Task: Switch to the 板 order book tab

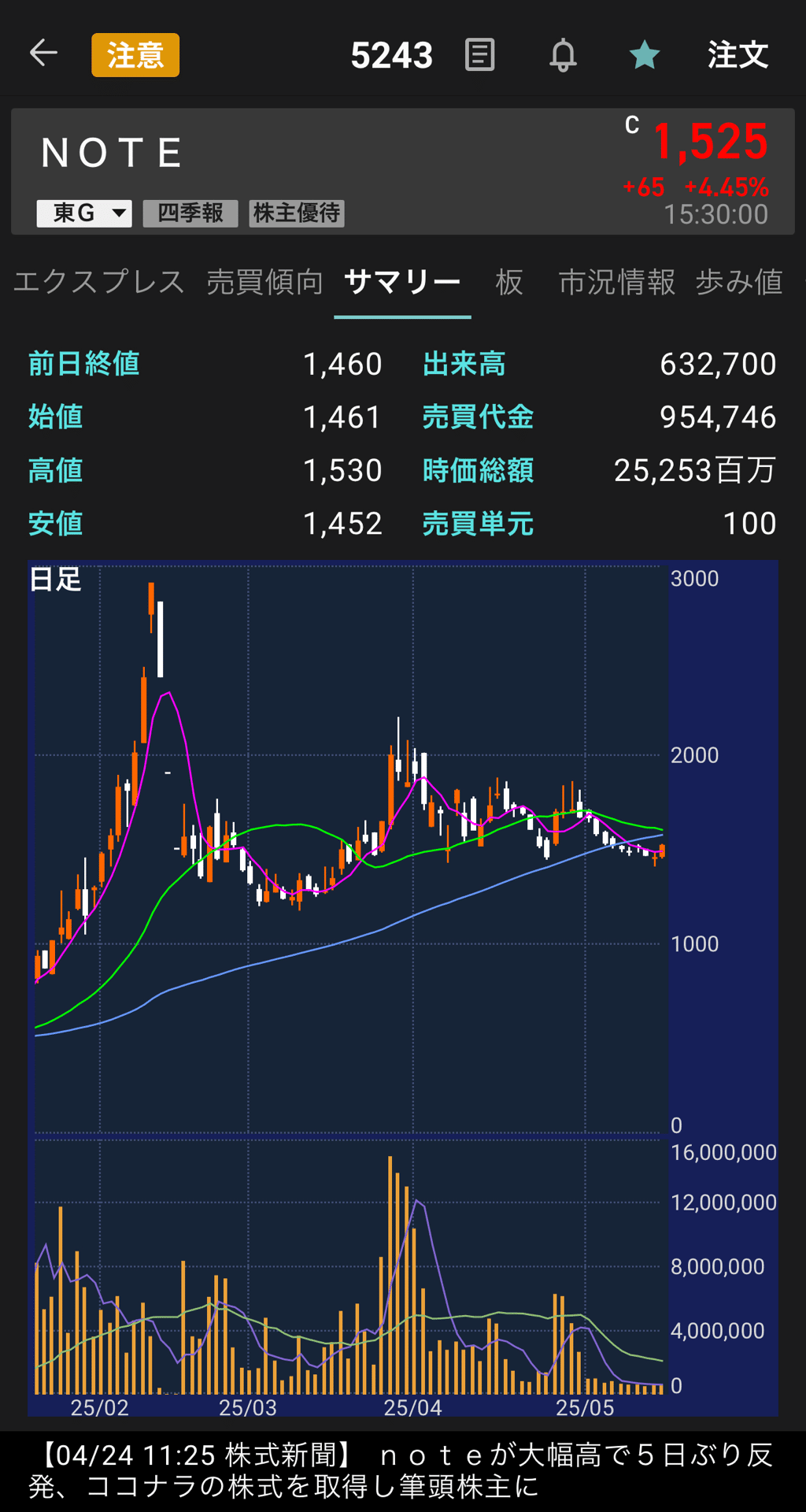Action: click(508, 282)
